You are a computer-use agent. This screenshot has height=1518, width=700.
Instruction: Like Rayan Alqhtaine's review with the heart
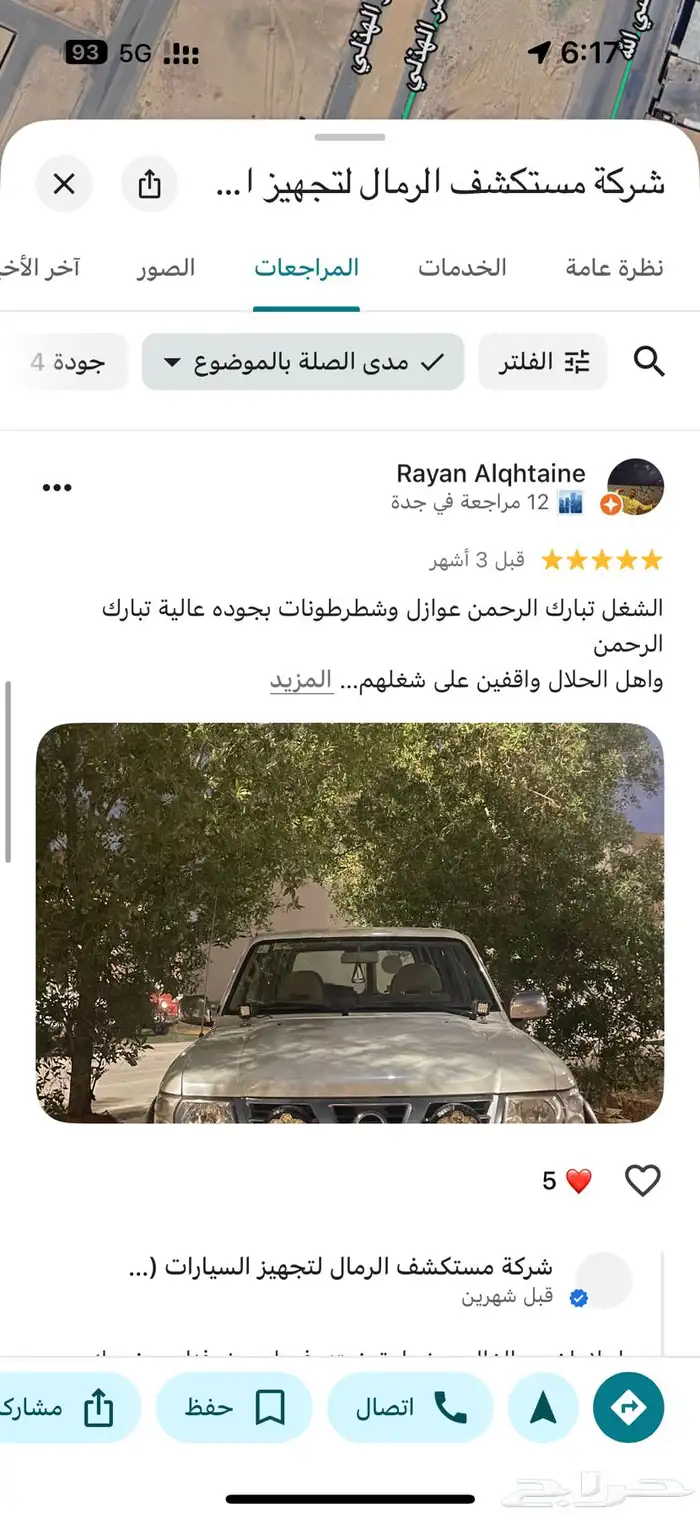(x=642, y=1181)
